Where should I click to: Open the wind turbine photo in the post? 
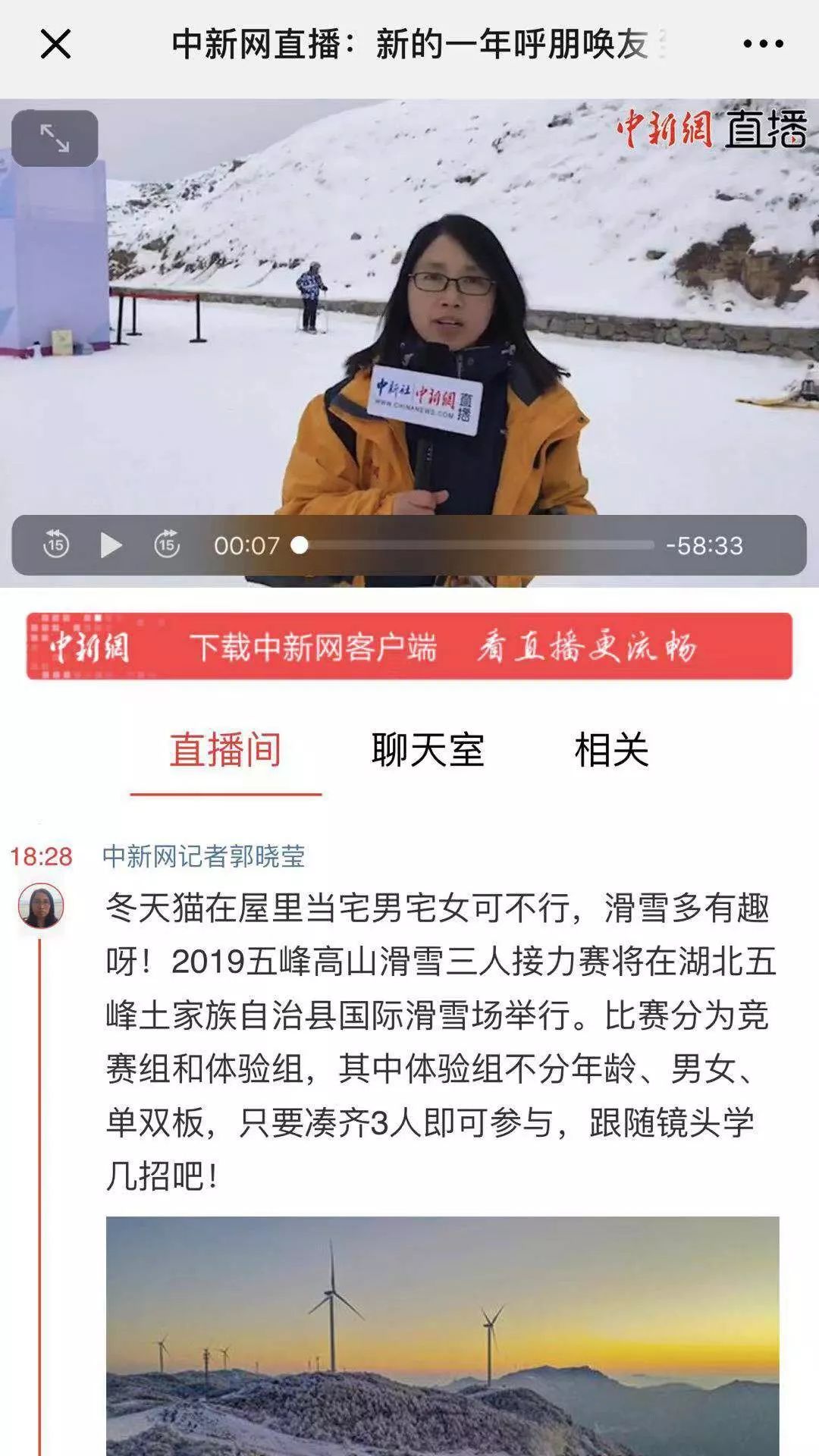442,1336
